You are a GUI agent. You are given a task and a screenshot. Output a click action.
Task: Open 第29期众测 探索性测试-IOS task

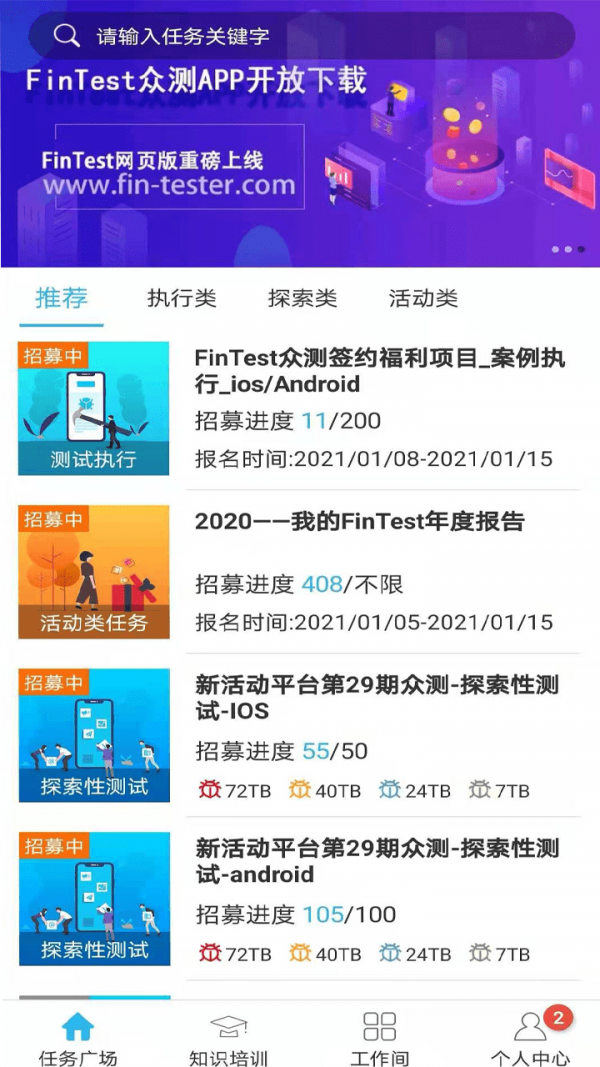coord(376,698)
